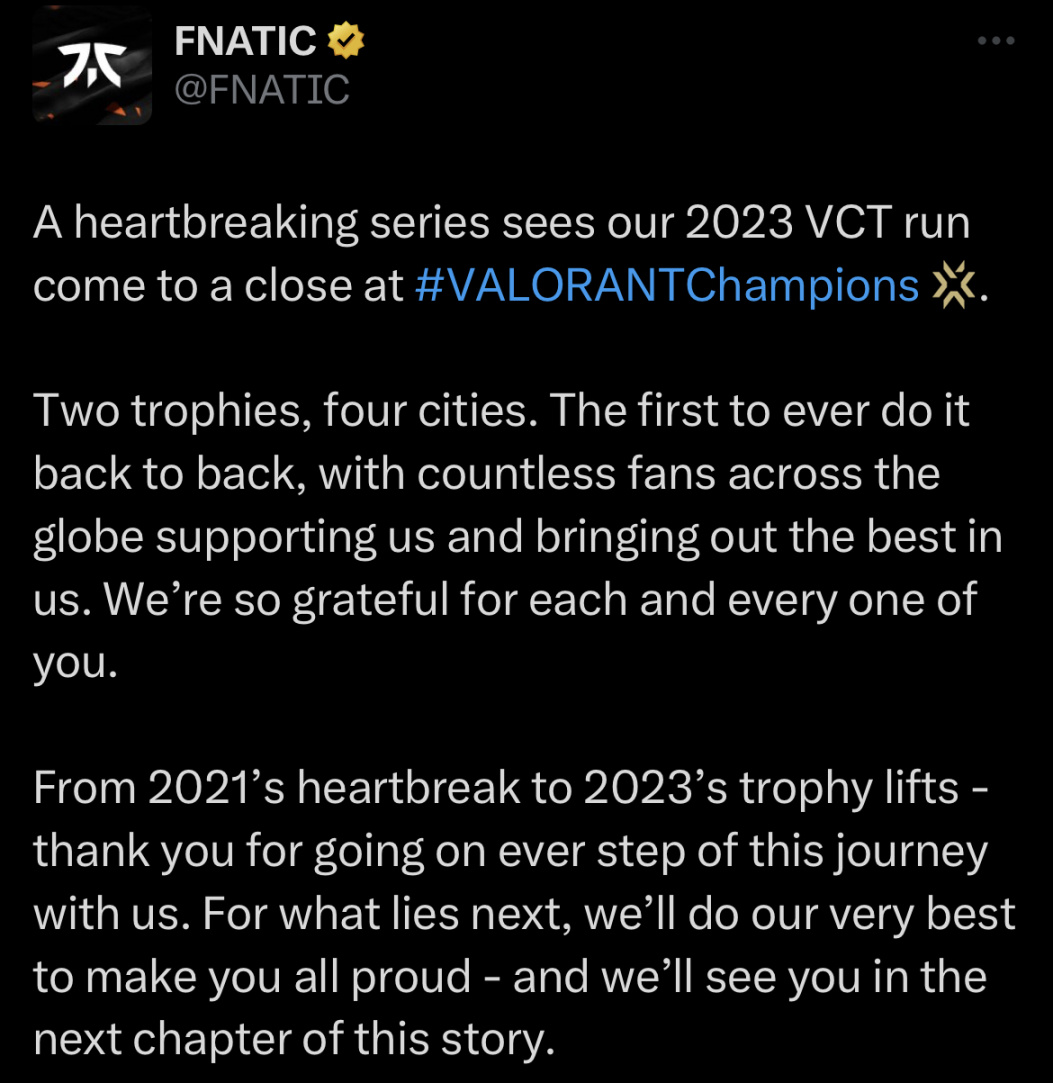Open the #VALORANTChampions hashtag link

pos(665,287)
